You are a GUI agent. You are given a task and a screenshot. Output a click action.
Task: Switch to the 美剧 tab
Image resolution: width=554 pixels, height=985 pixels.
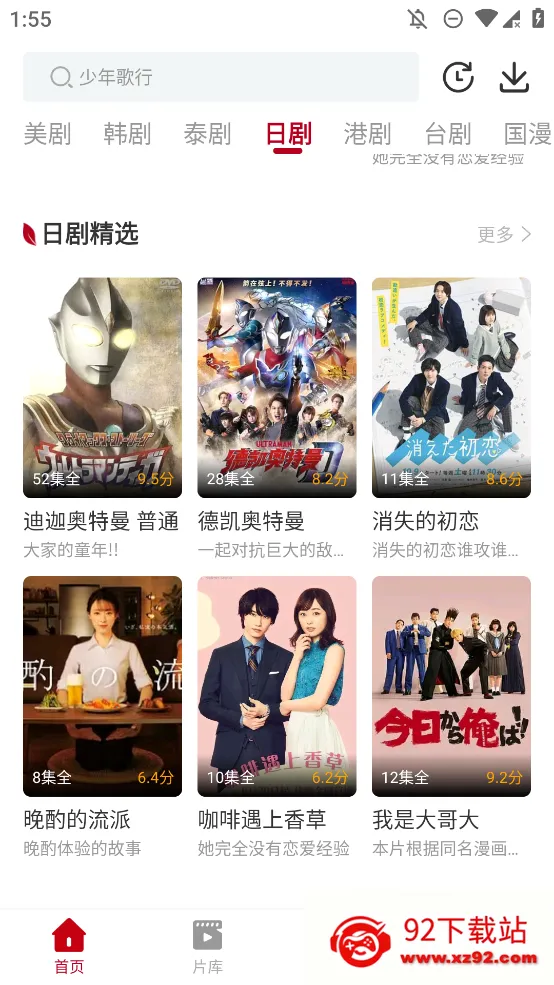pos(47,134)
